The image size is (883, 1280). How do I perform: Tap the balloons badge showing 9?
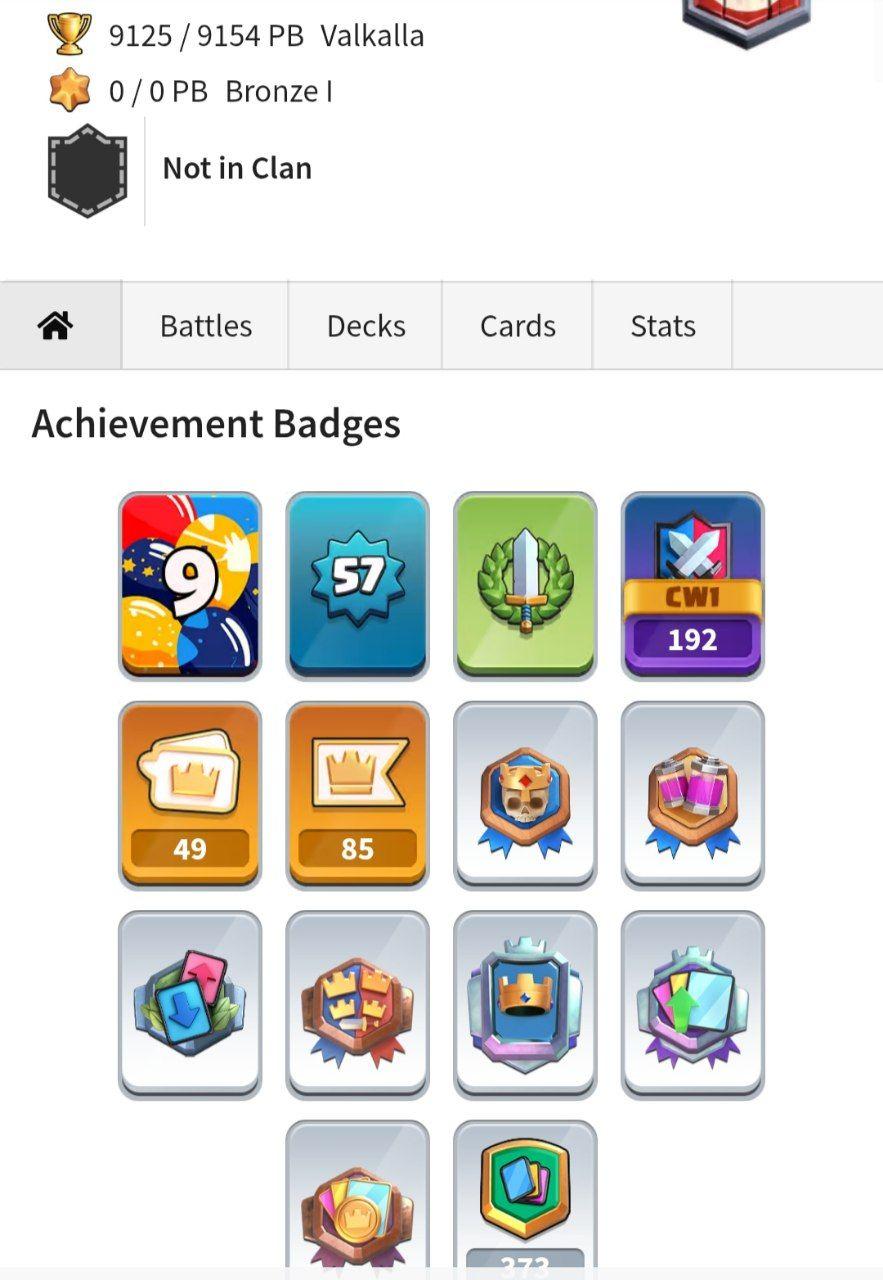pos(190,585)
